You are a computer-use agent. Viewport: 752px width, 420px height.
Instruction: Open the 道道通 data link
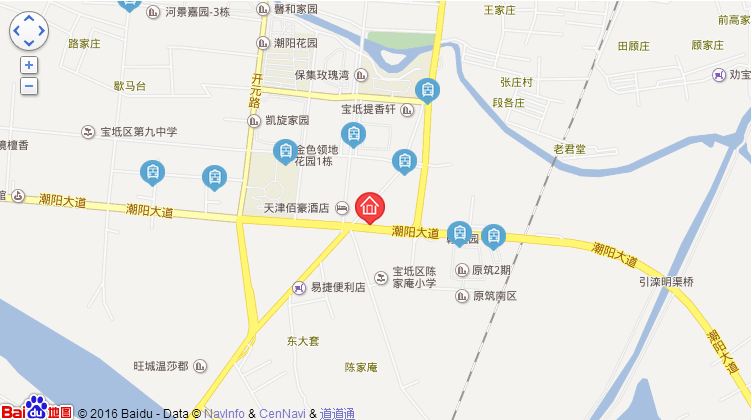click(338, 413)
